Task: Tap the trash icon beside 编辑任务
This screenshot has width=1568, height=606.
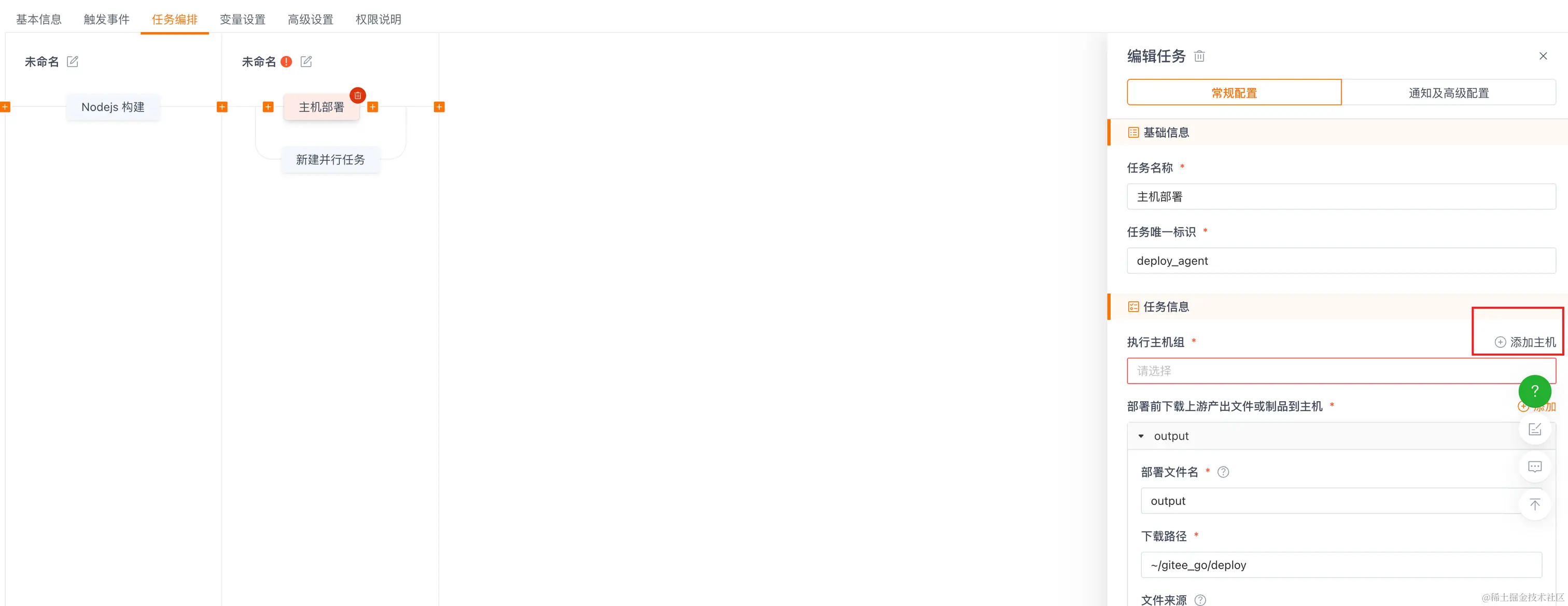Action: [x=1199, y=57]
